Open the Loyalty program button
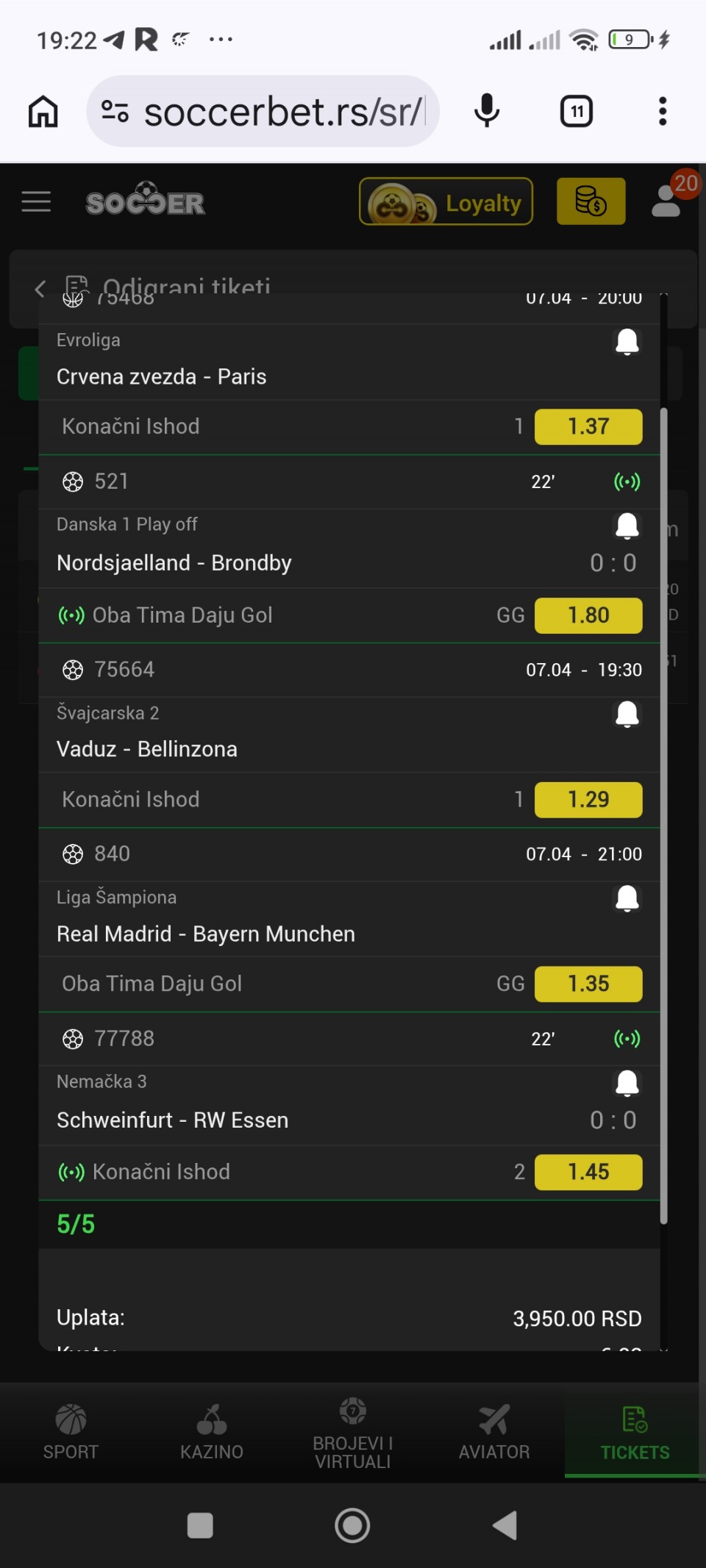The width and height of the screenshot is (706, 1568). tap(446, 201)
